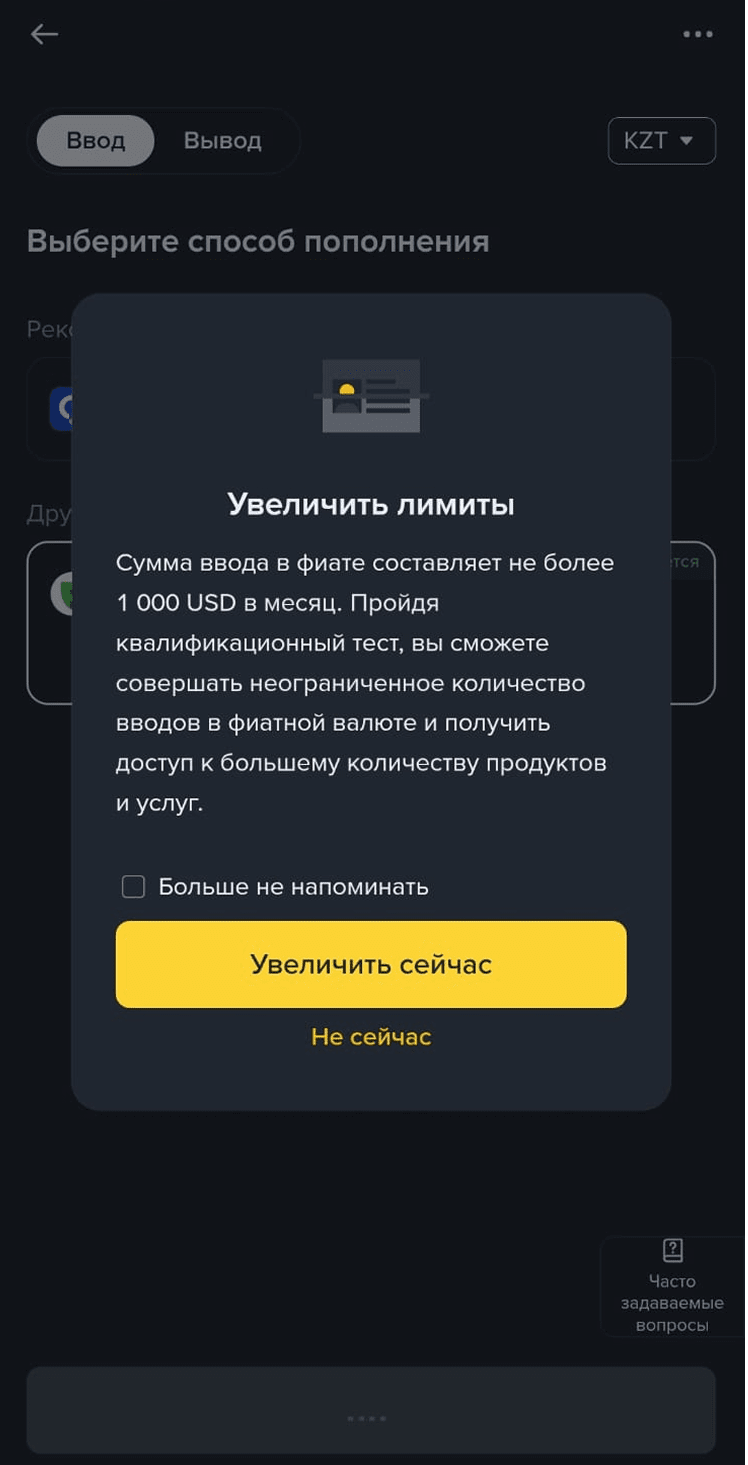The image size is (748, 1465).
Task: Go back using the top arrow
Action: (x=44, y=34)
